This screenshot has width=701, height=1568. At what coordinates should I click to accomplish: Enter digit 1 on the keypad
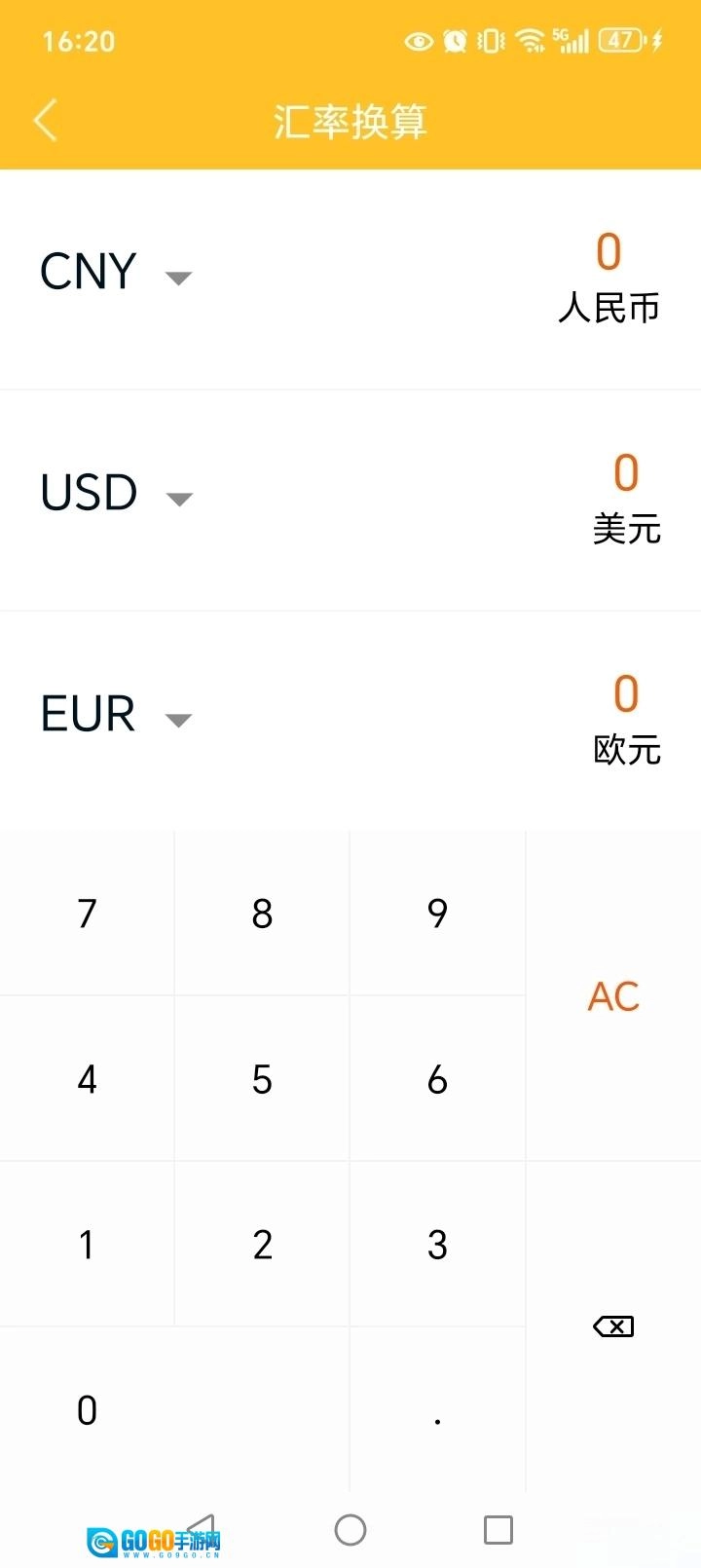(x=87, y=1245)
